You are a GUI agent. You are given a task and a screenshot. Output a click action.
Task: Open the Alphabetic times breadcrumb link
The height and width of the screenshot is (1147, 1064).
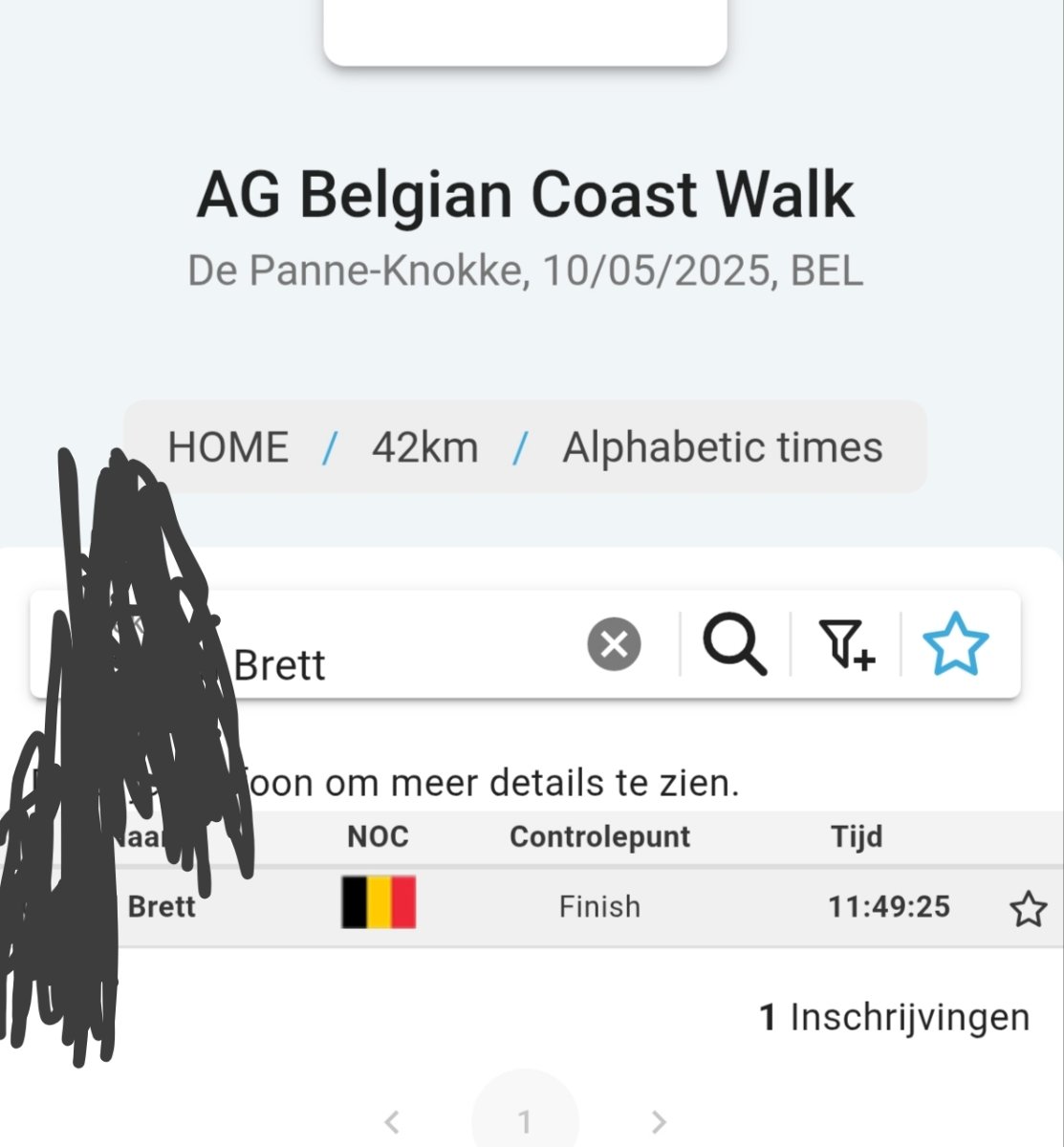(x=722, y=447)
